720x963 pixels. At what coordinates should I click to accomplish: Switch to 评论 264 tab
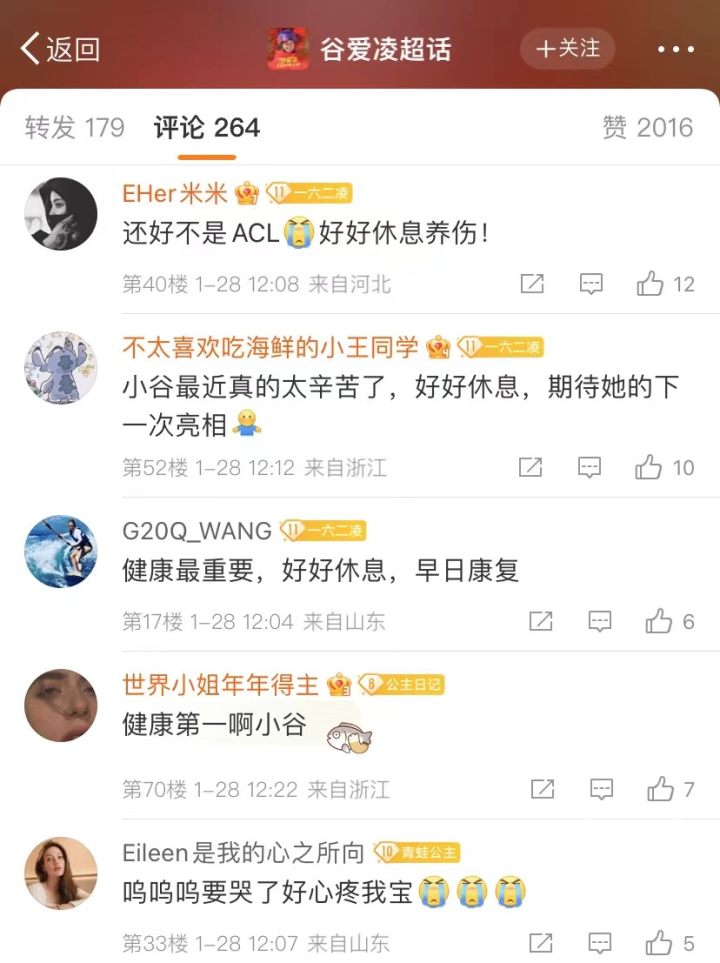pyautogui.click(x=207, y=127)
